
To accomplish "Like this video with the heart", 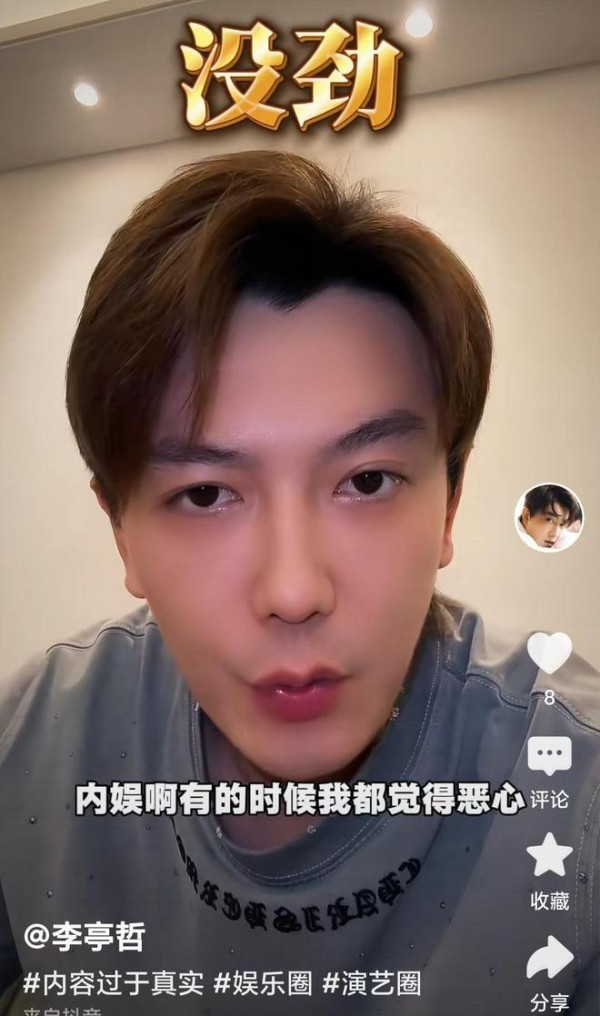I will (x=549, y=653).
